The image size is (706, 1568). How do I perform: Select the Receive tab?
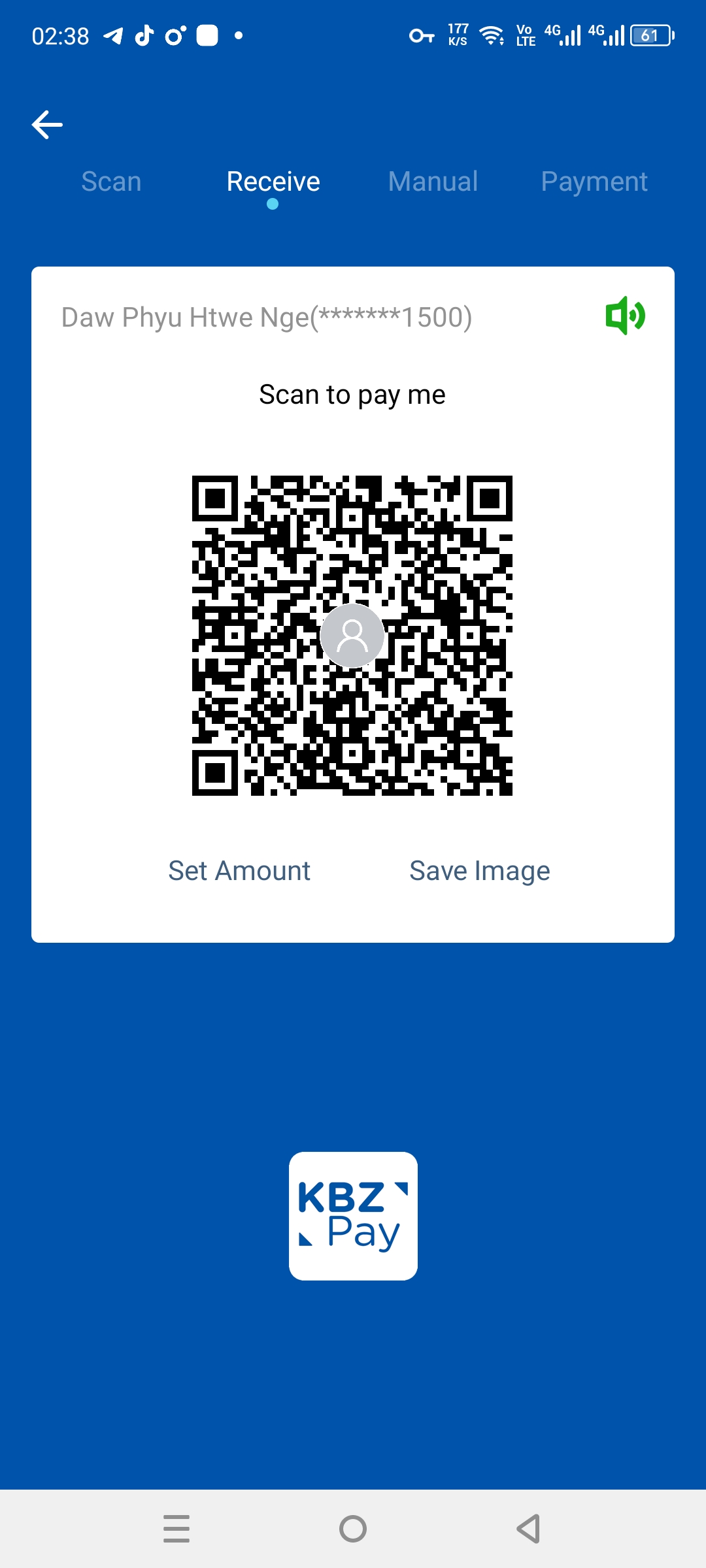(273, 182)
